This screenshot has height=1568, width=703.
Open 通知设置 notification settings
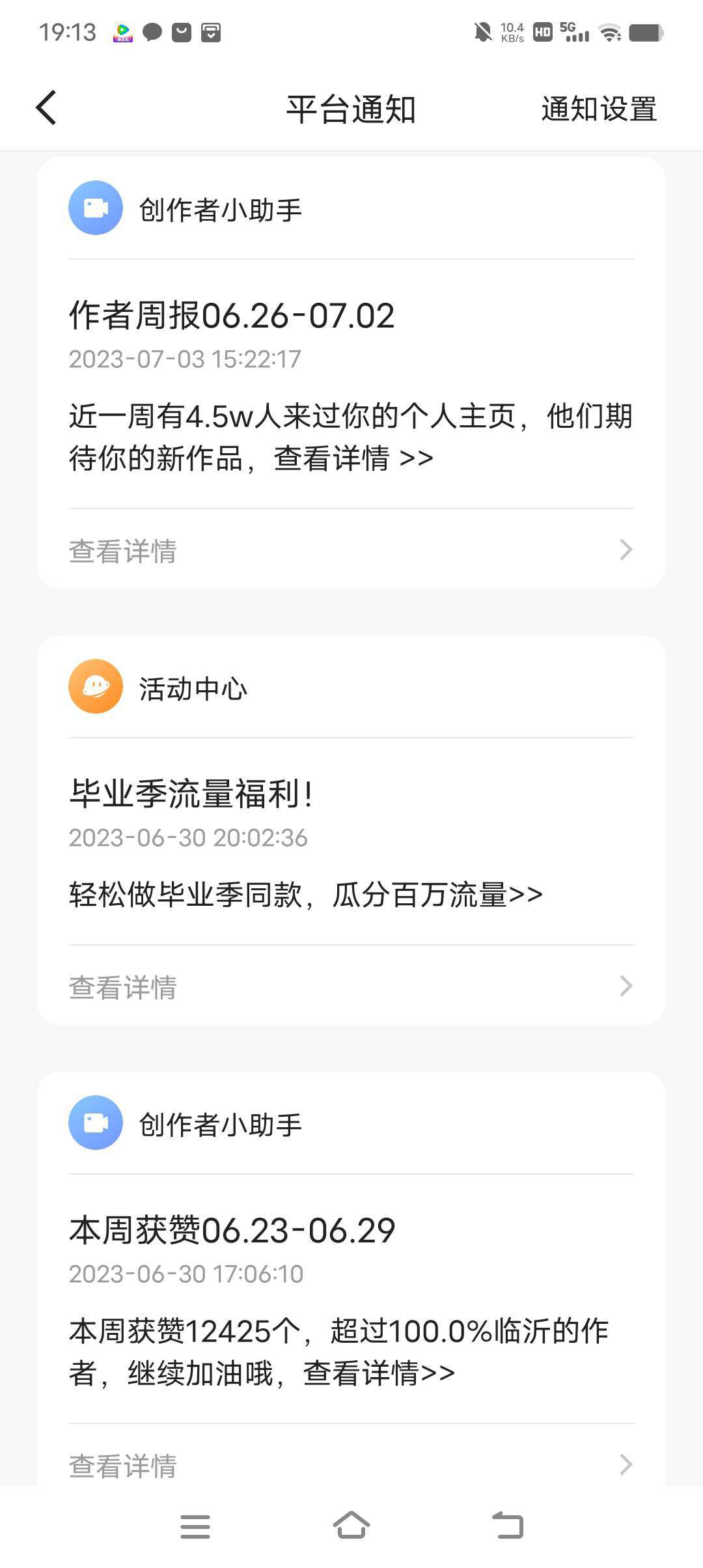[599, 109]
